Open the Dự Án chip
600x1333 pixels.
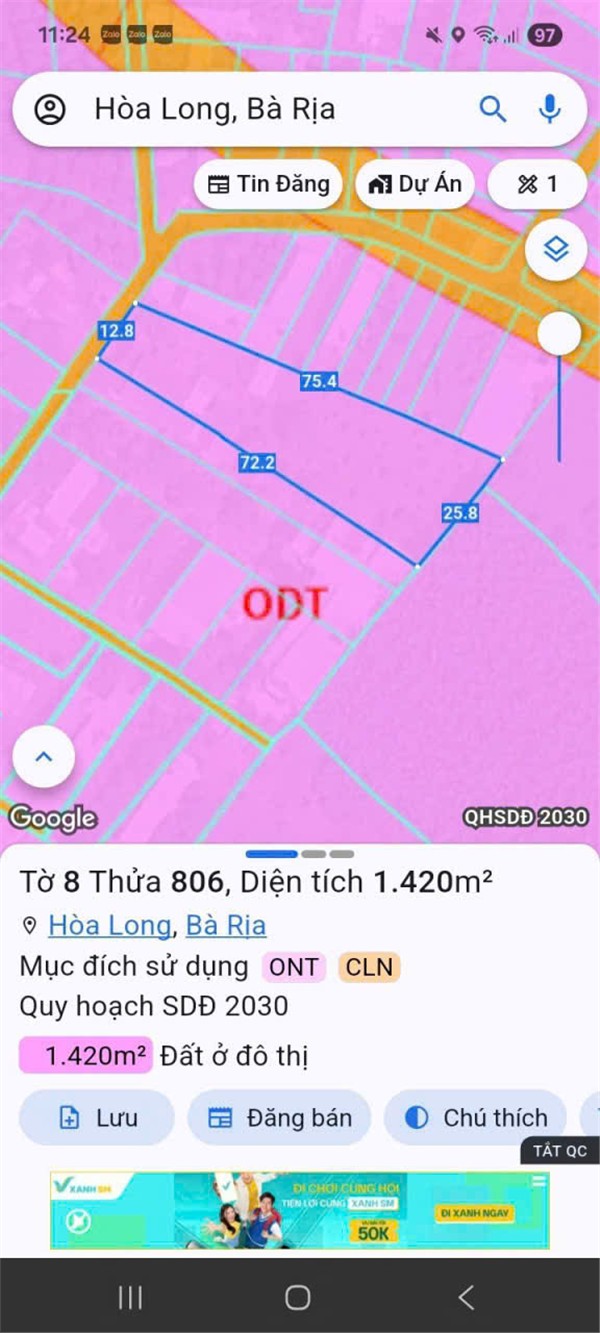click(415, 184)
